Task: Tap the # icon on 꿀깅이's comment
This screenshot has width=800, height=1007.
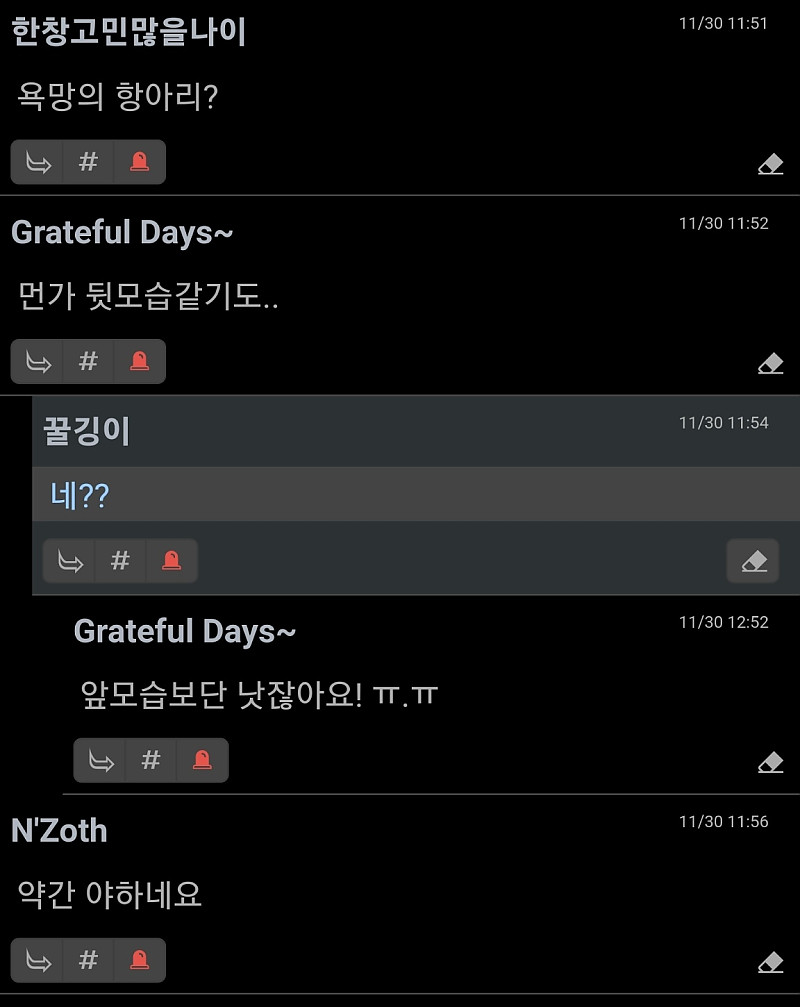Action: pos(120,561)
